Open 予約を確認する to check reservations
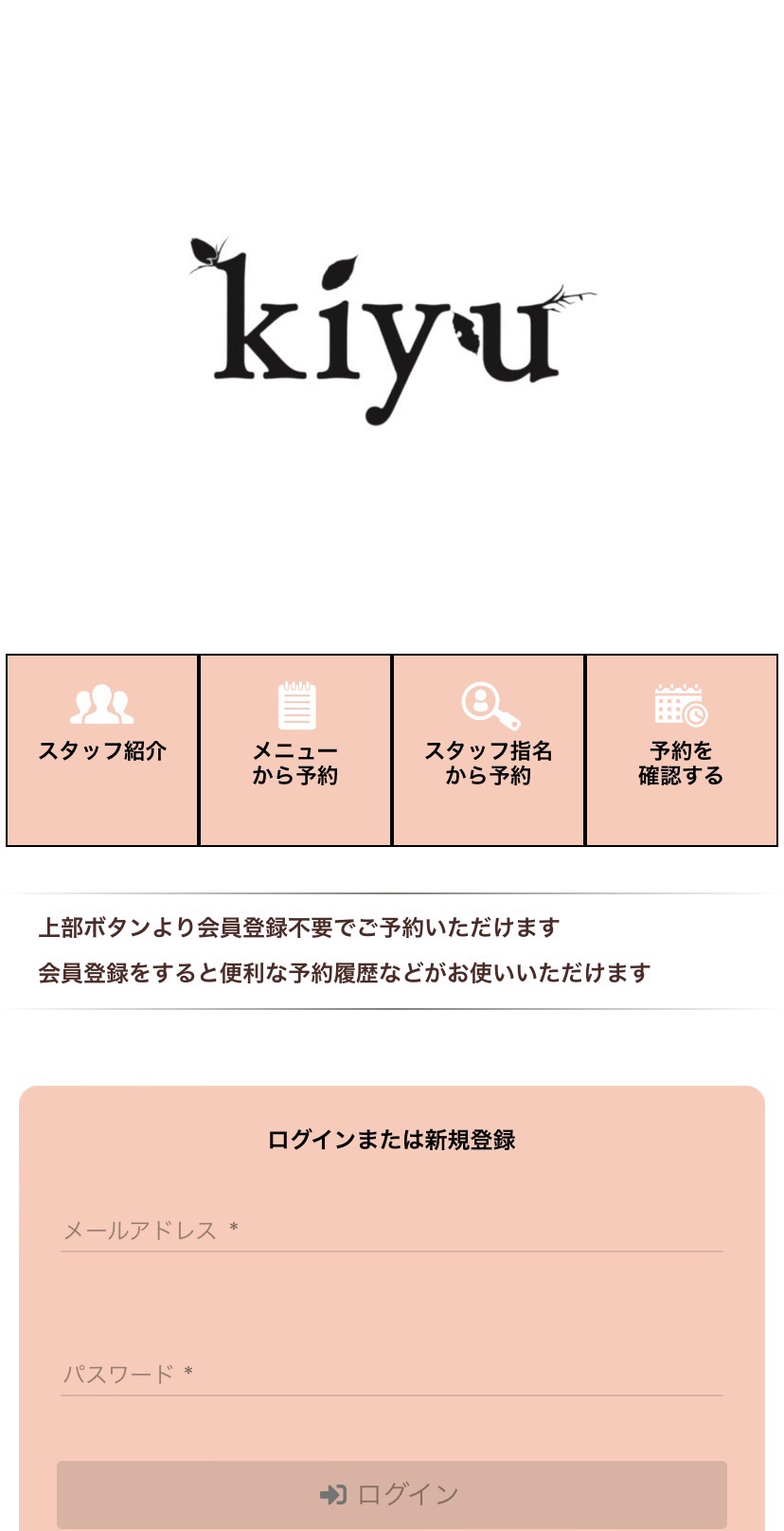784x1531 pixels. [x=682, y=750]
